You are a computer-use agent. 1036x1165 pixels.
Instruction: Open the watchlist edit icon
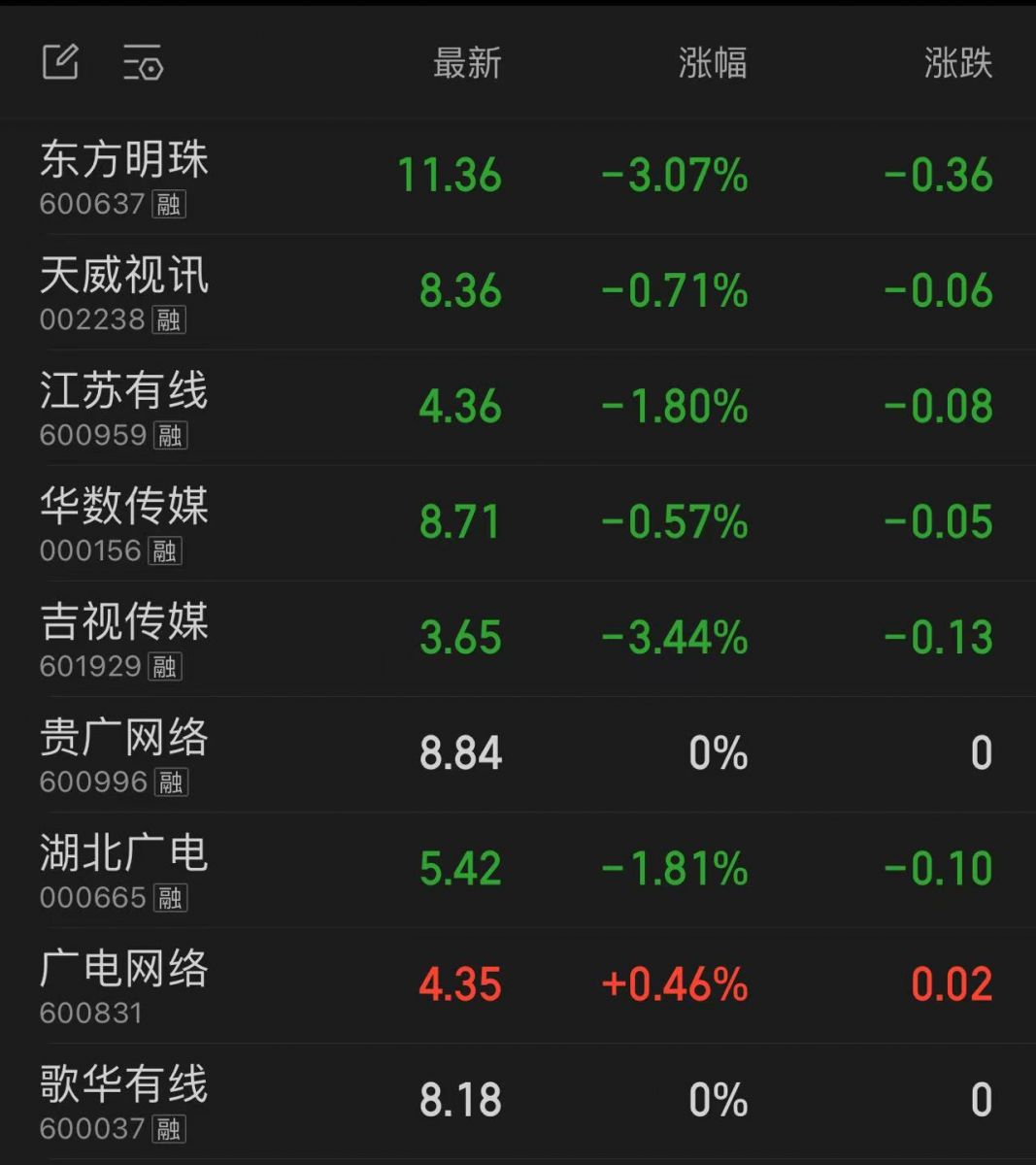coord(60,63)
